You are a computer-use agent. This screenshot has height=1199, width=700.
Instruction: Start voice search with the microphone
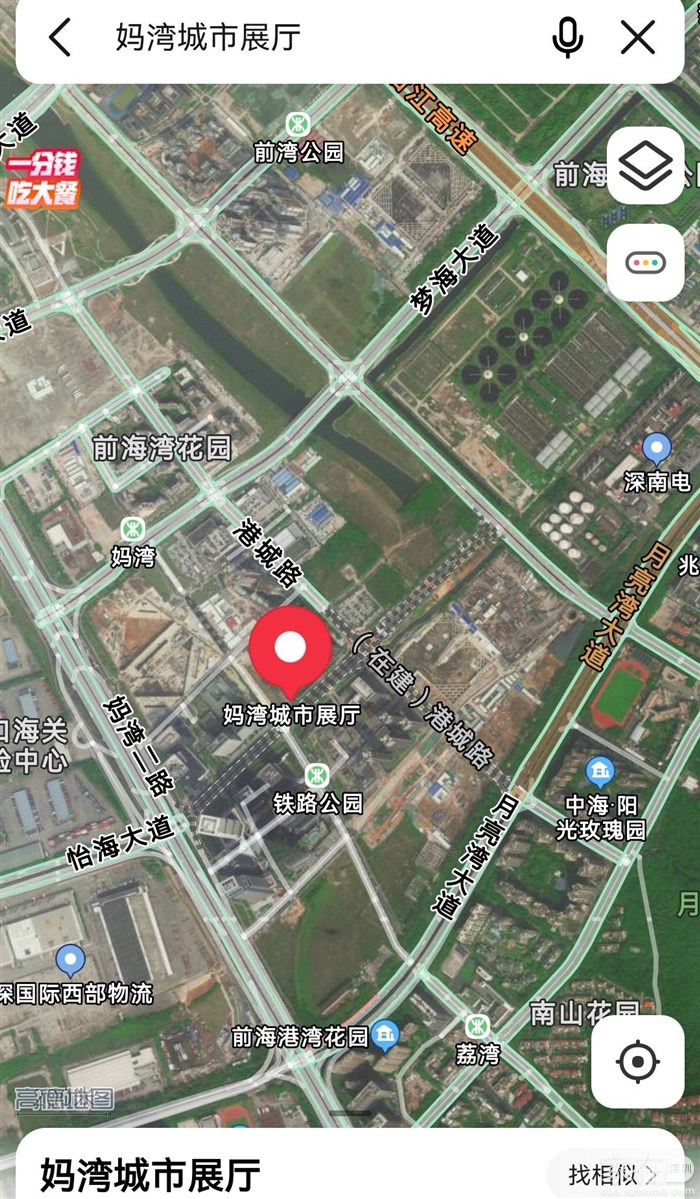[568, 38]
